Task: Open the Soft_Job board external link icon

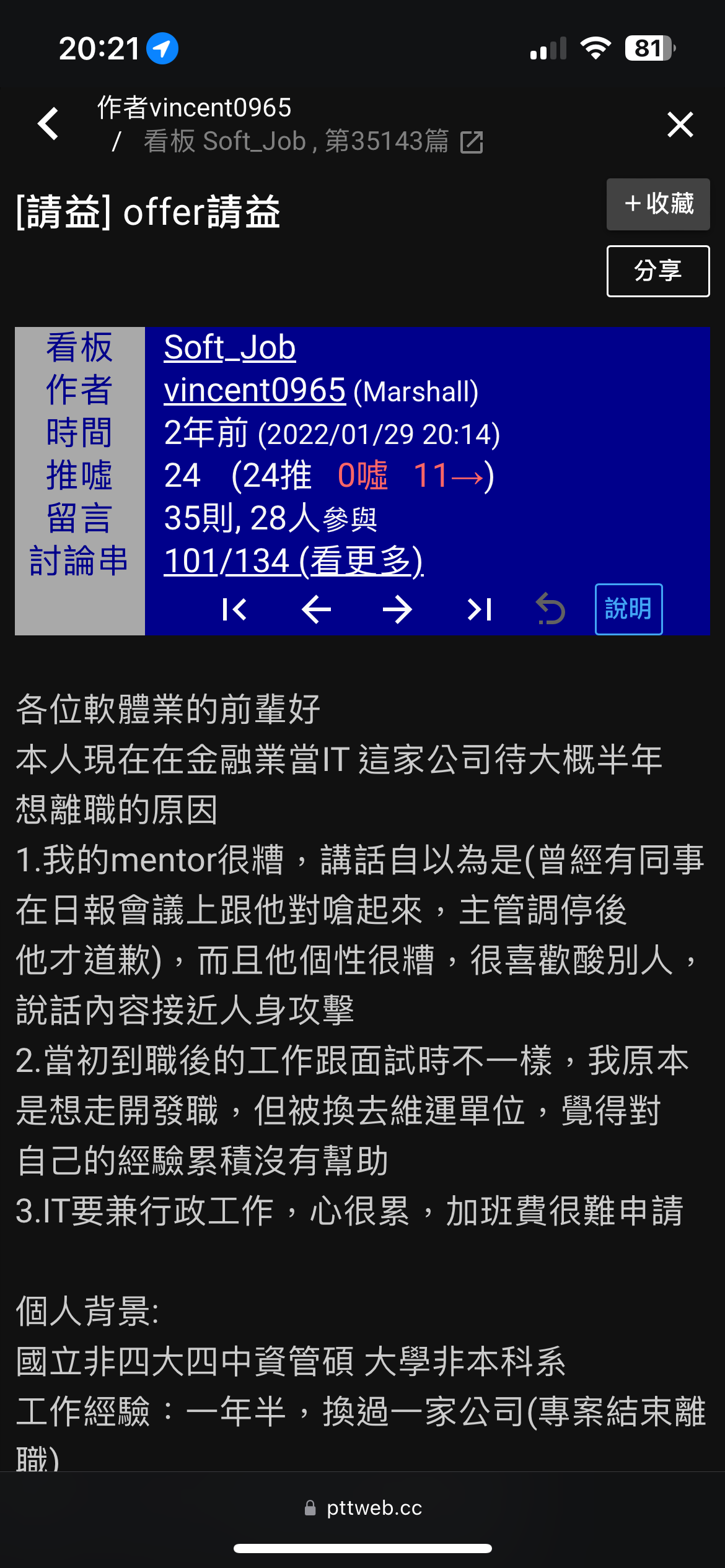Action: (x=472, y=142)
